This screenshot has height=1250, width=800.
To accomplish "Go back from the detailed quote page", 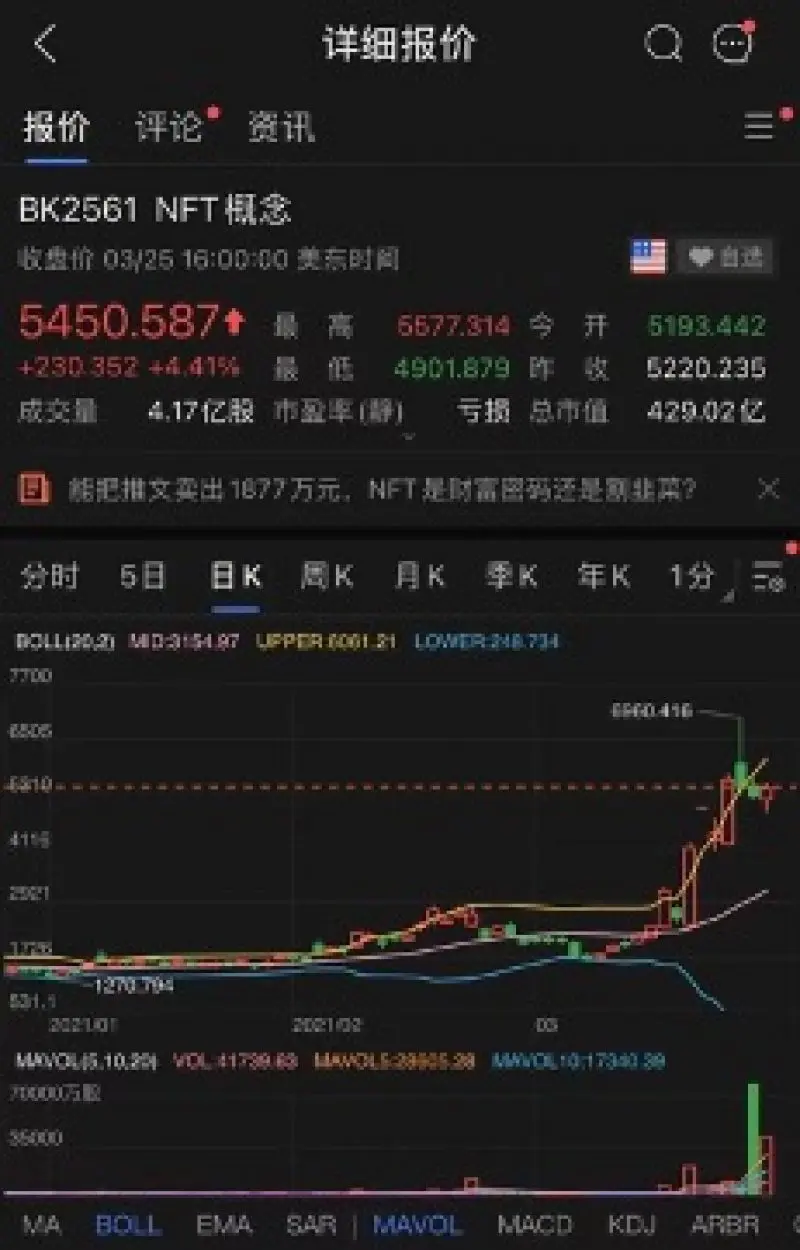I will pyautogui.click(x=45, y=45).
